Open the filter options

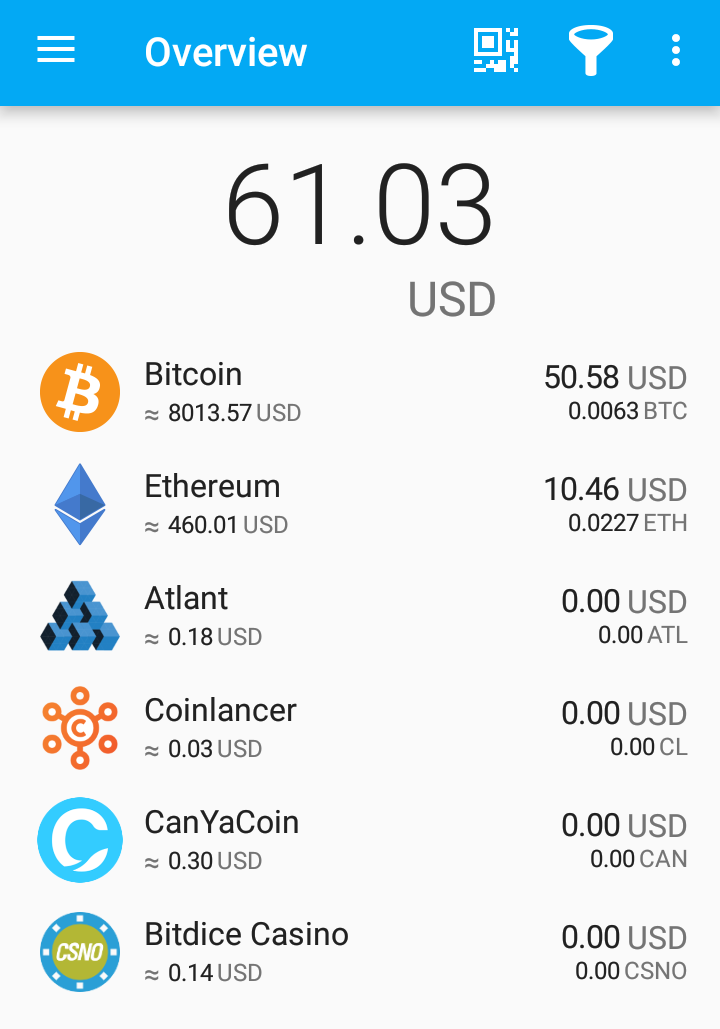click(590, 51)
